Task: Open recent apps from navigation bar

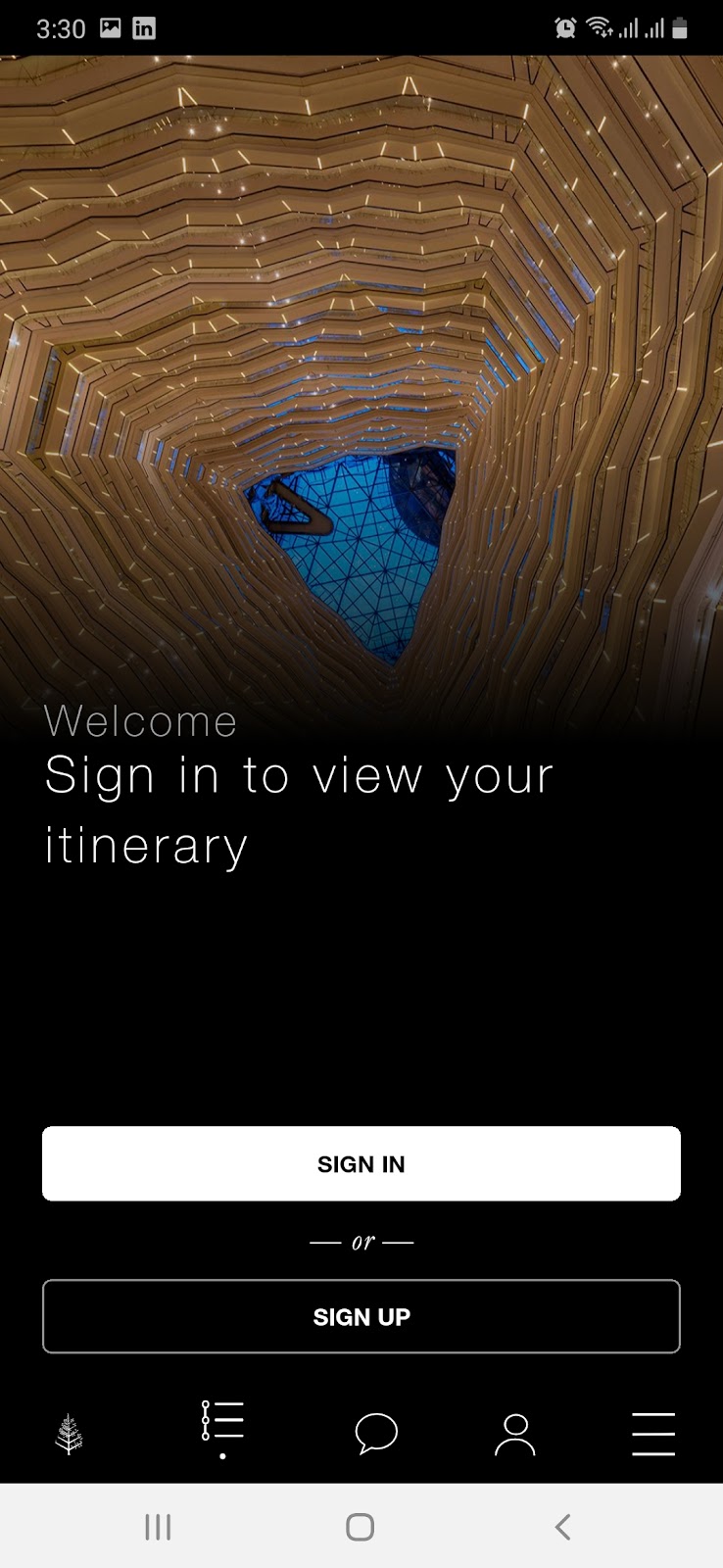Action: click(158, 1526)
